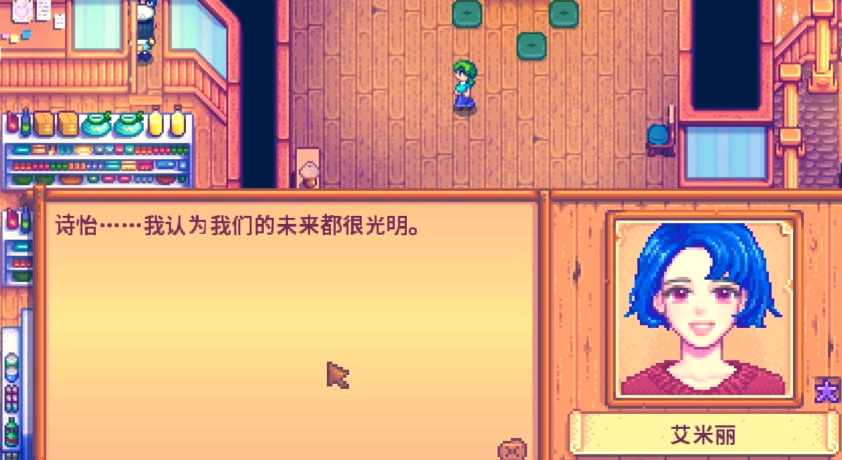Image resolution: width=842 pixels, height=460 pixels.
Task: Close the dialogue with the X icon
Action: click(x=512, y=449)
